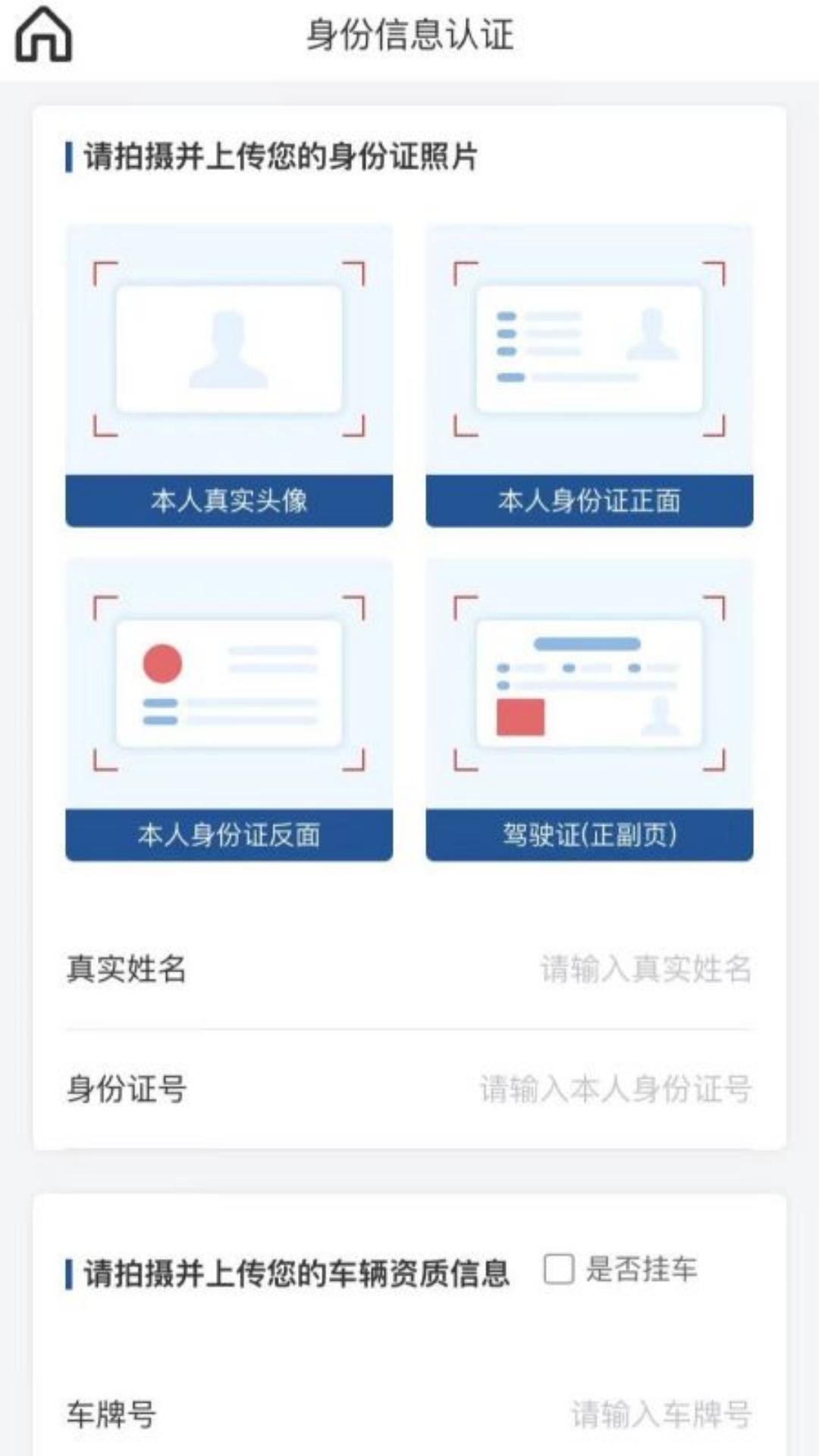Click the blue section marker before 请拍摄并上传您的身份证照片
Image resolution: width=819 pixels, height=1456 pixels.
[x=68, y=155]
